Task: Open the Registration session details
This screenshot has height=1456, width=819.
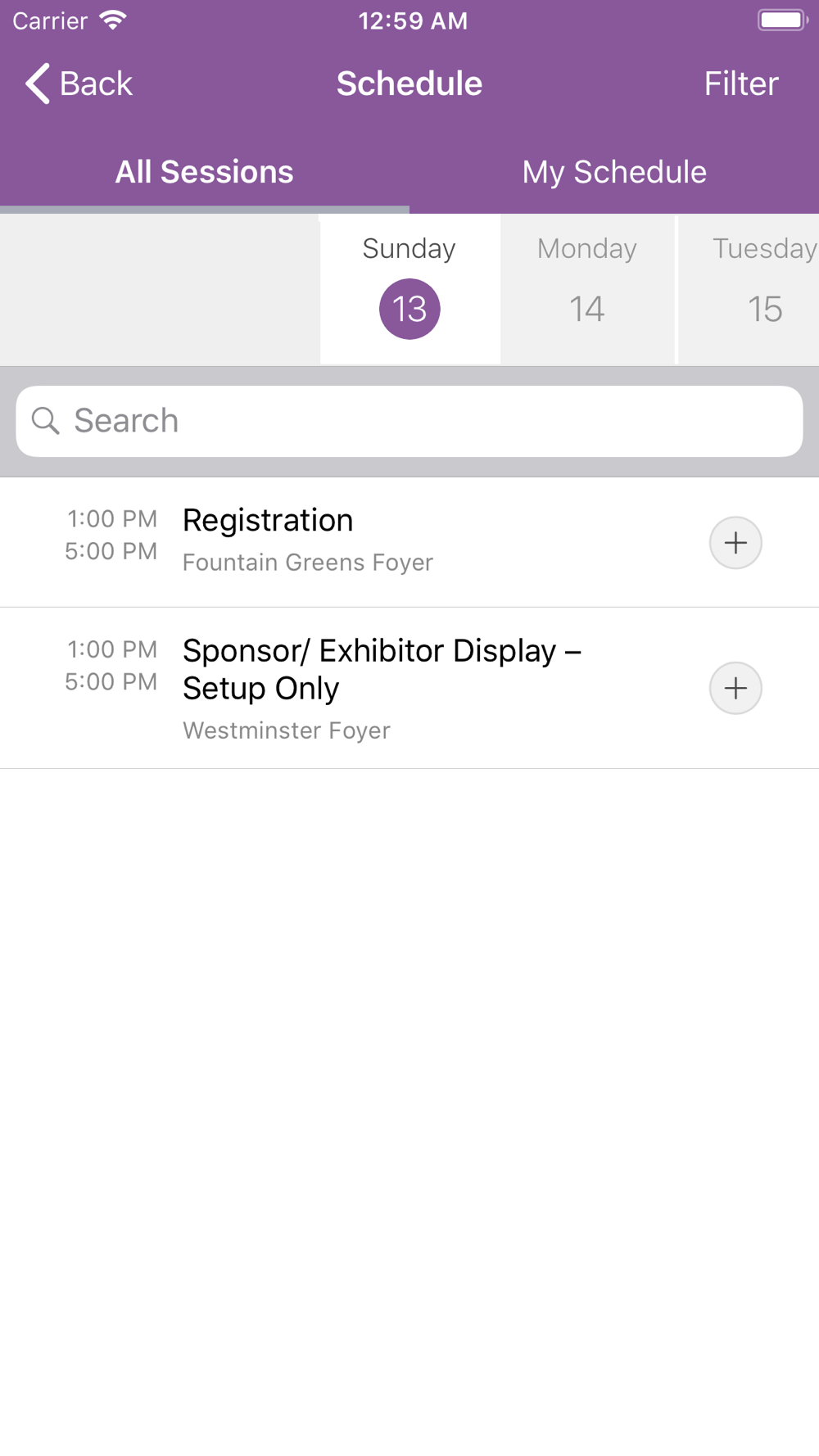Action: click(352, 542)
